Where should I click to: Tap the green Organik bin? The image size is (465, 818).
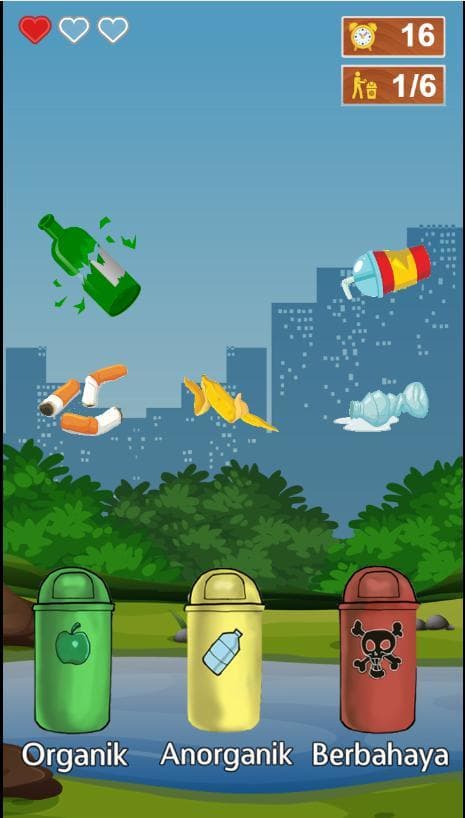pyautogui.click(x=73, y=650)
